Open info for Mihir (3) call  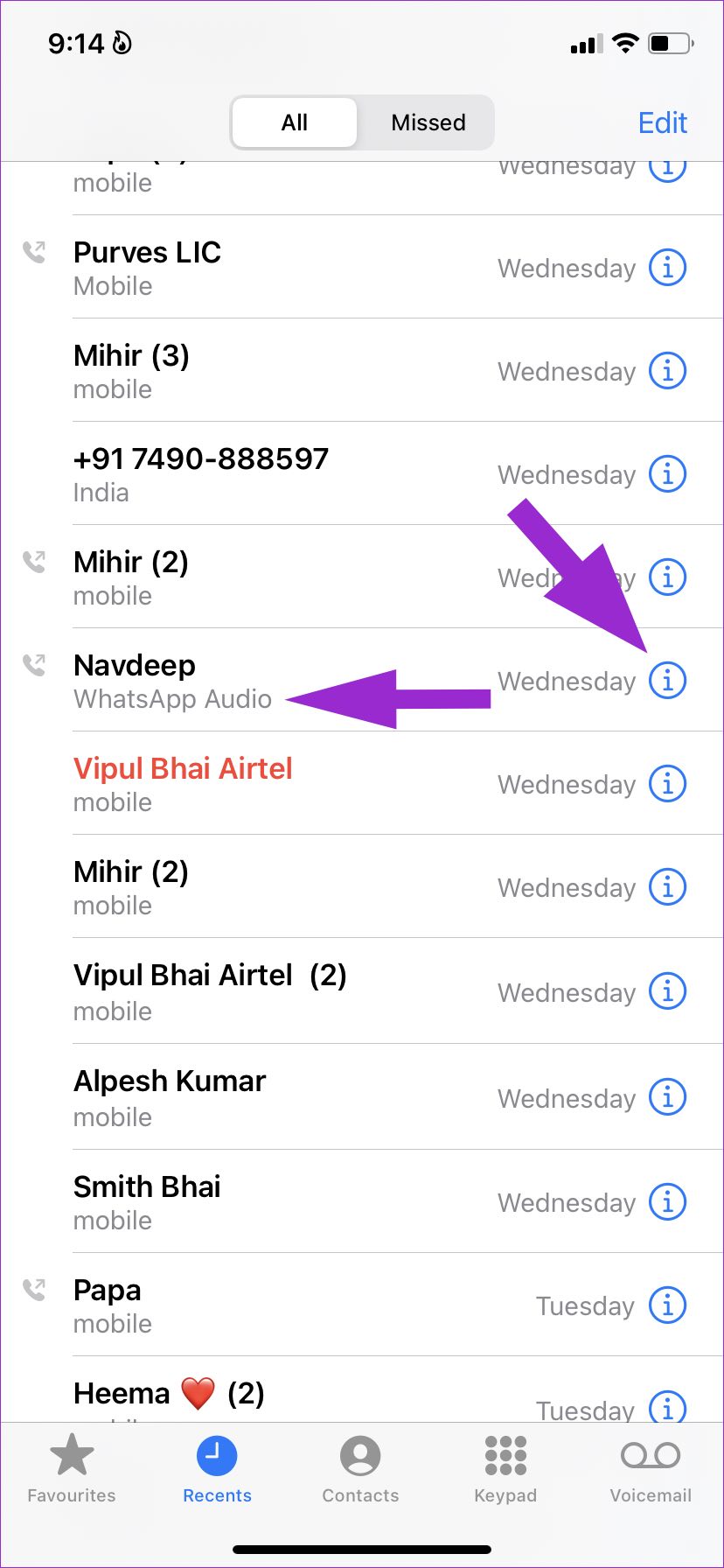point(667,371)
